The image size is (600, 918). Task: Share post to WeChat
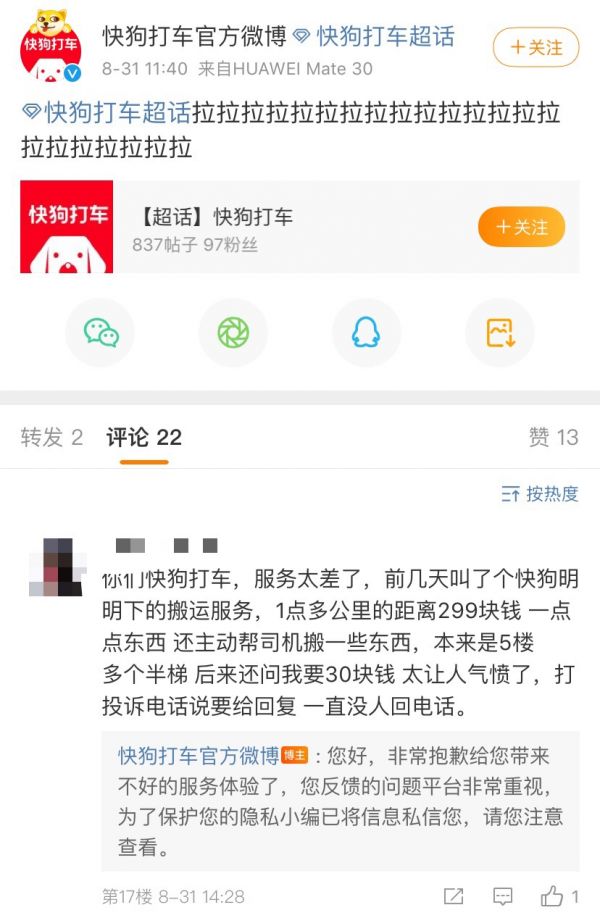point(100,332)
